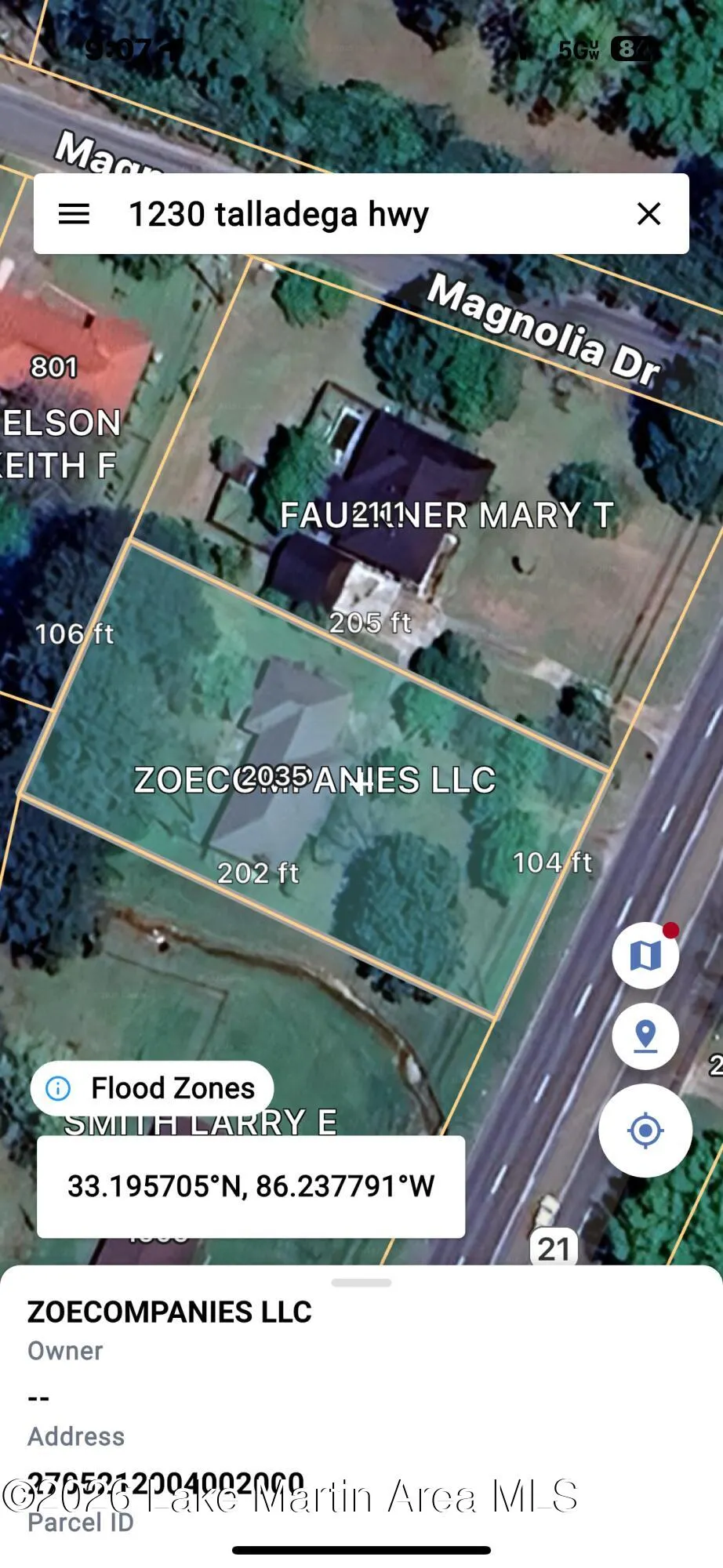The height and width of the screenshot is (1568, 723).
Task: Center map on my location
Action: (x=645, y=1130)
